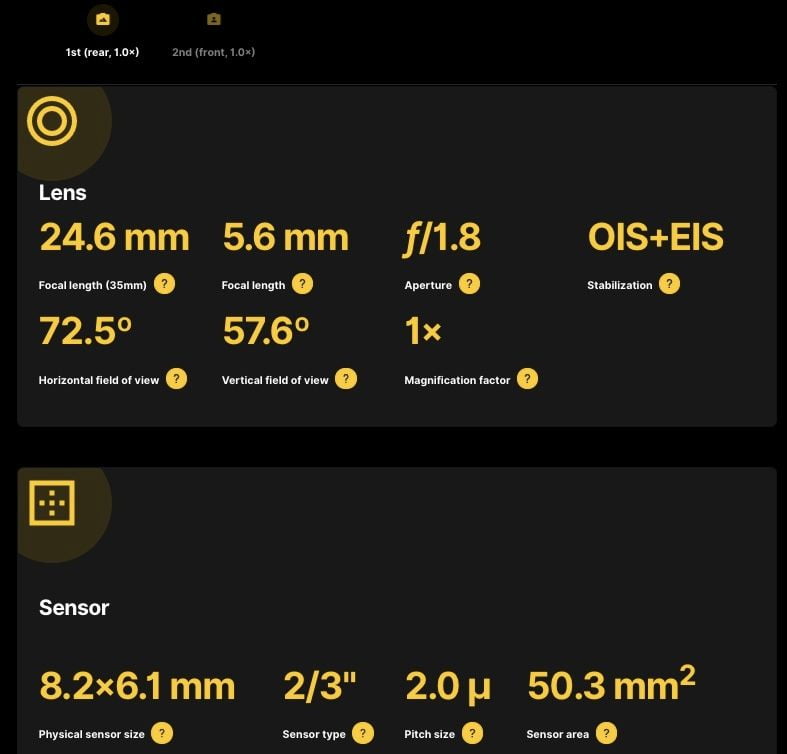Open the Horizontal field of view help icon
Viewport: 787px width, 754px height.
pos(176,379)
